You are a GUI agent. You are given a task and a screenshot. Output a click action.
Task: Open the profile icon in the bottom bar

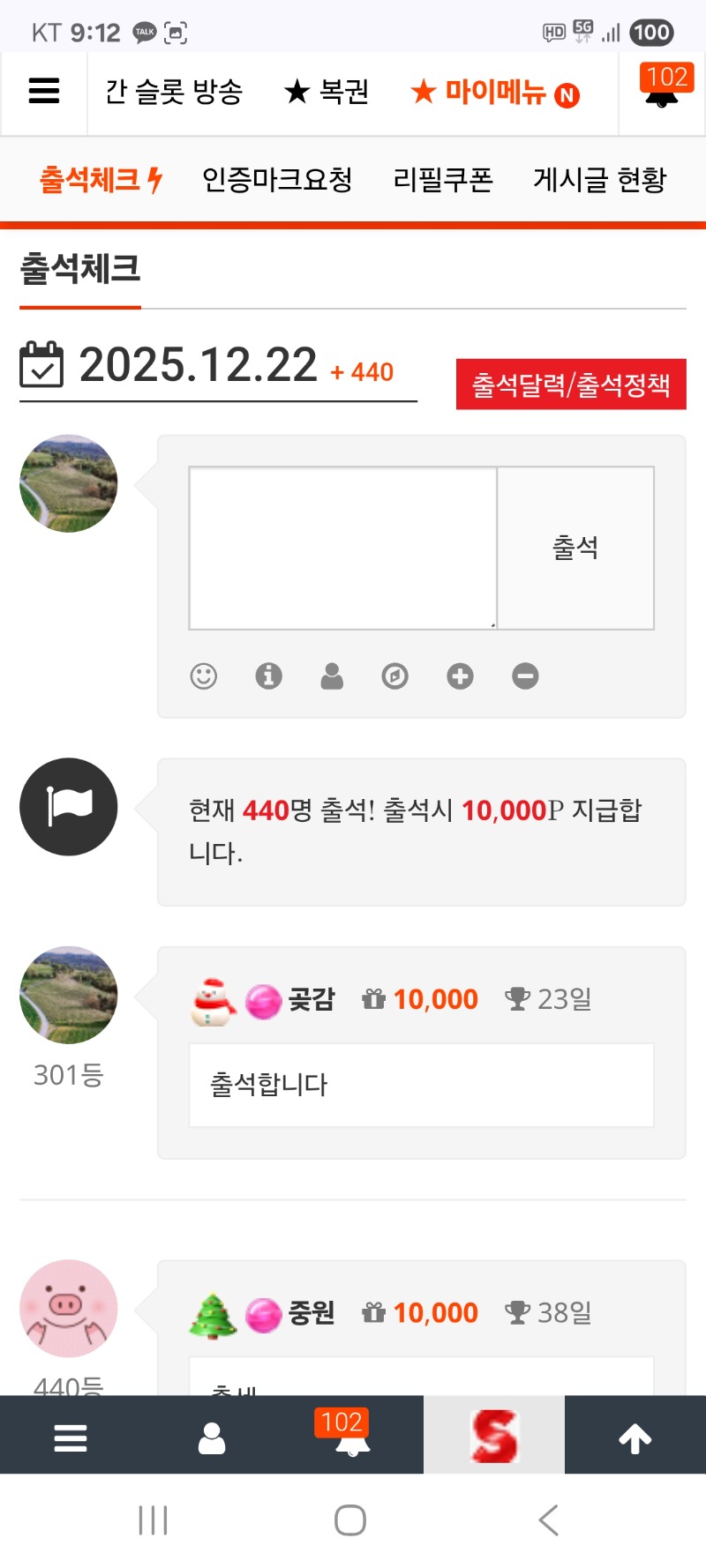[212, 1438]
